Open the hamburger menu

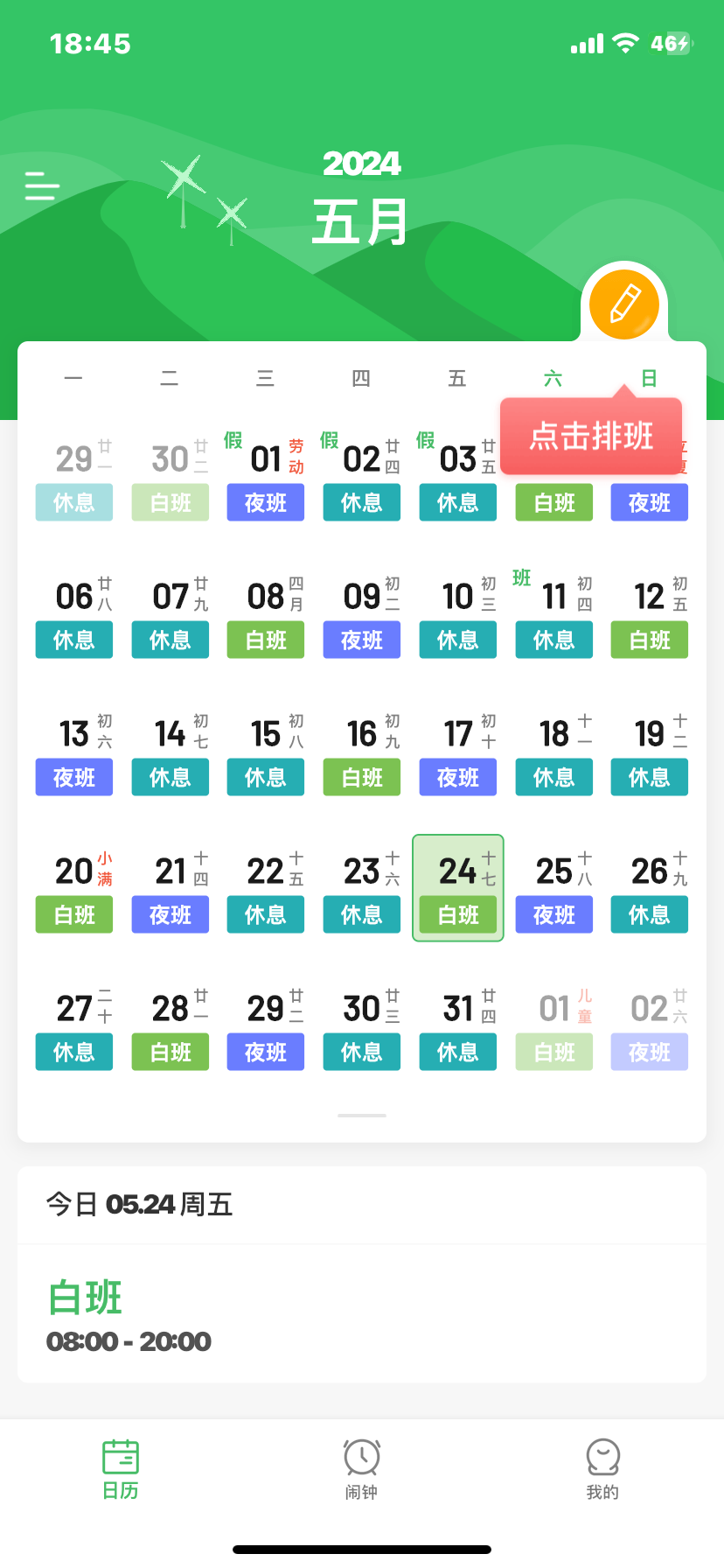click(42, 185)
